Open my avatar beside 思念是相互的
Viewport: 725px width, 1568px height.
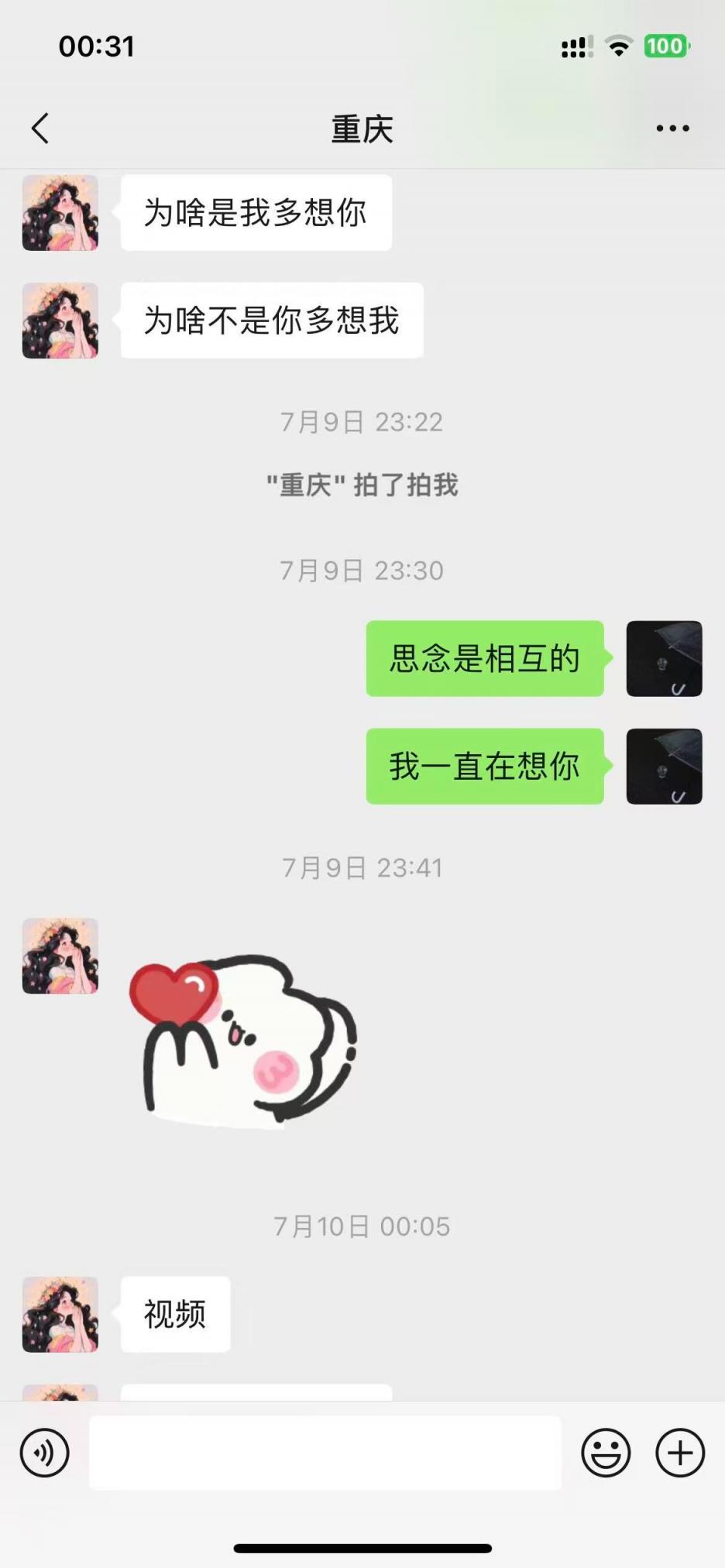click(664, 658)
